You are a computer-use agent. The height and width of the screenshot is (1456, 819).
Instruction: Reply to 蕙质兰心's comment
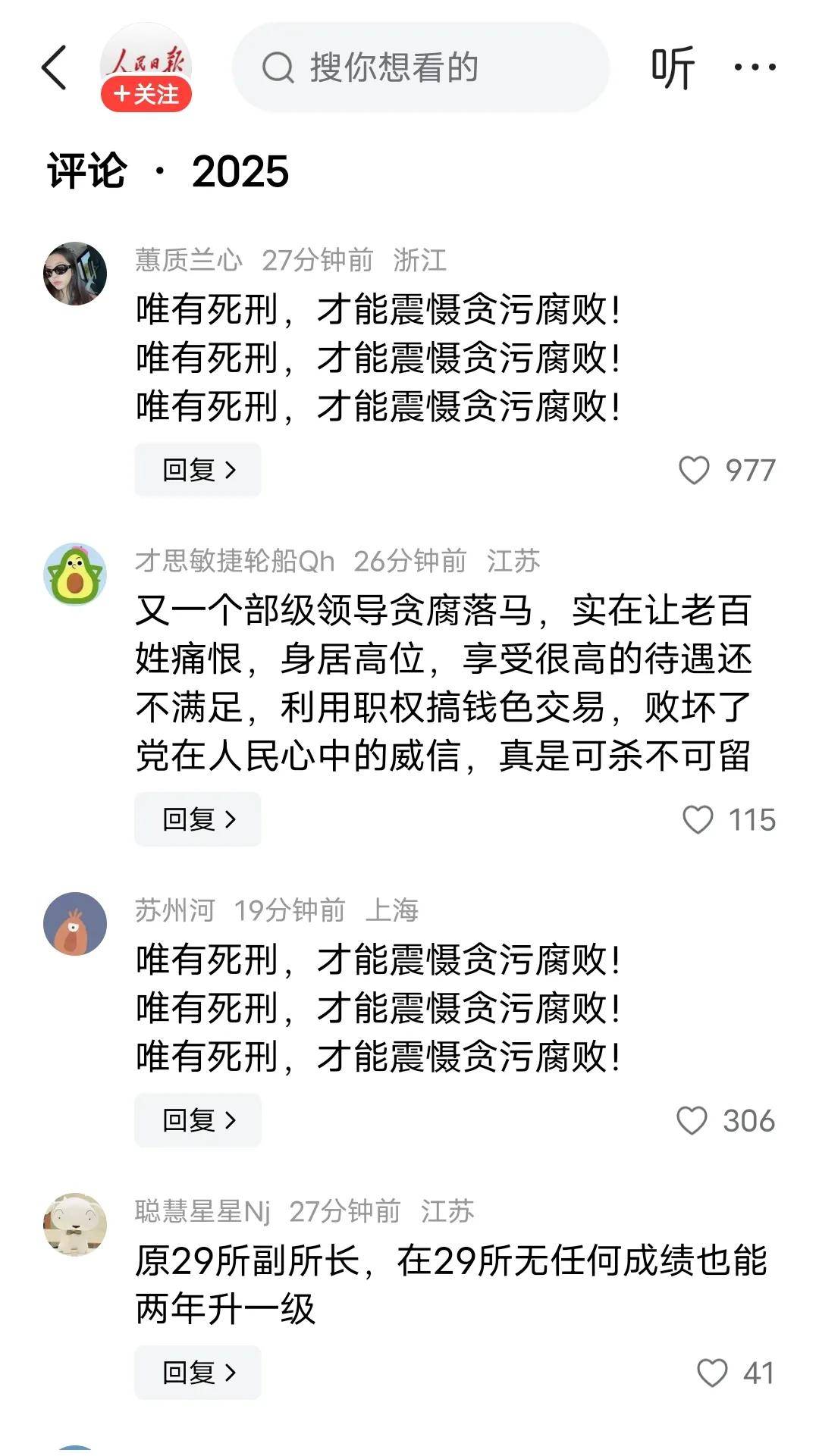198,470
